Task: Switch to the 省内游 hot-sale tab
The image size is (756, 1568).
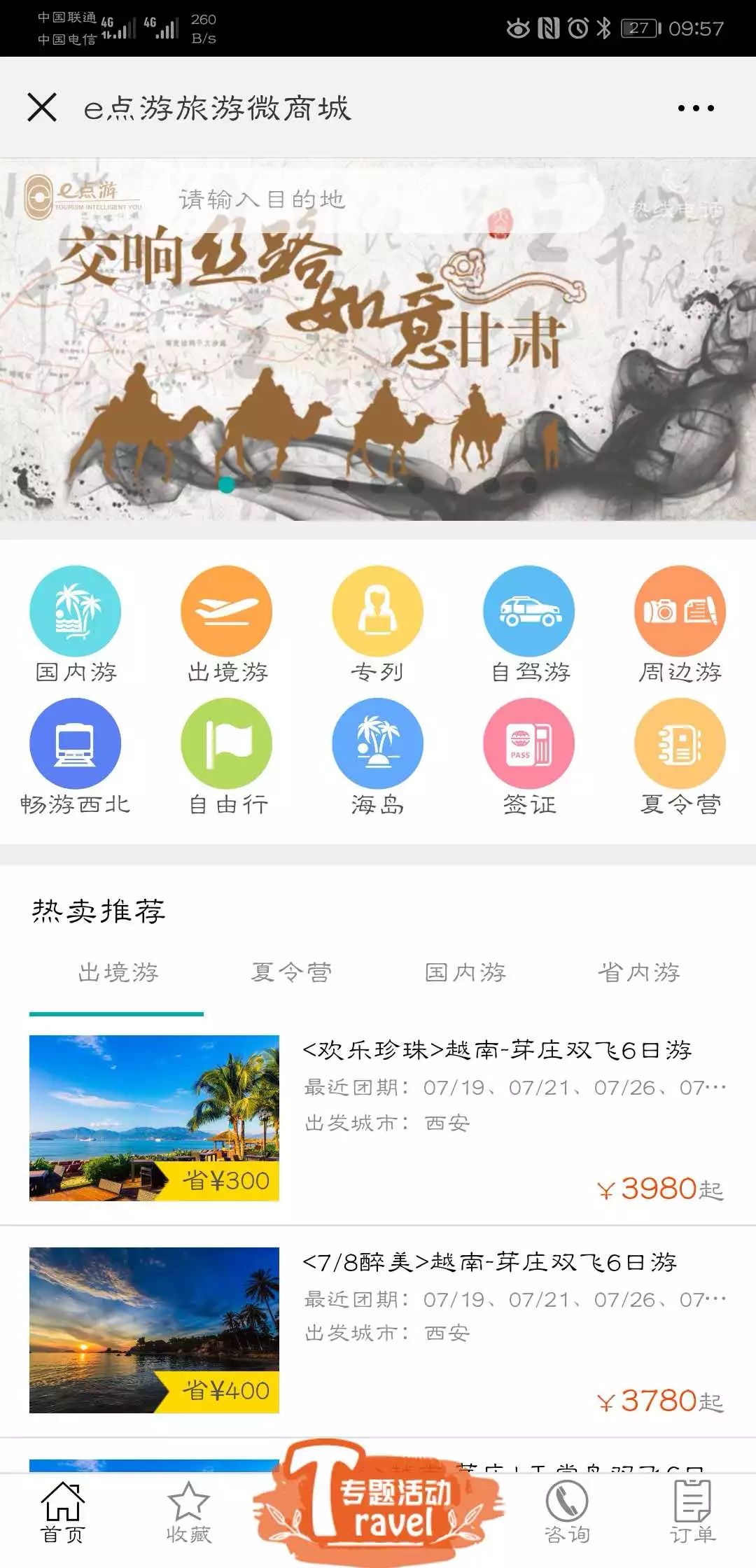Action: pos(638,973)
